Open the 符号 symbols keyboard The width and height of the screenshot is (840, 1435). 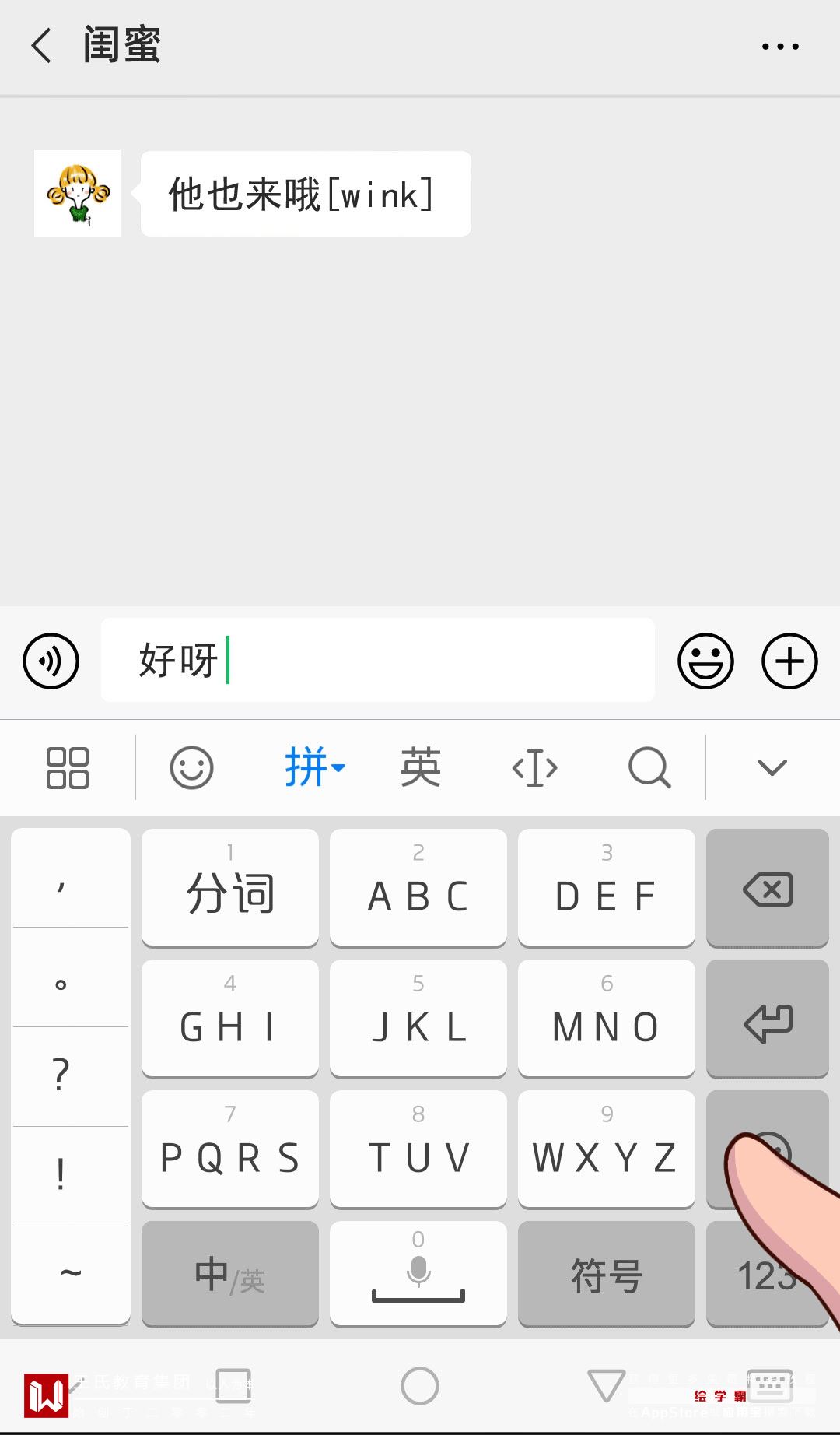point(607,1275)
